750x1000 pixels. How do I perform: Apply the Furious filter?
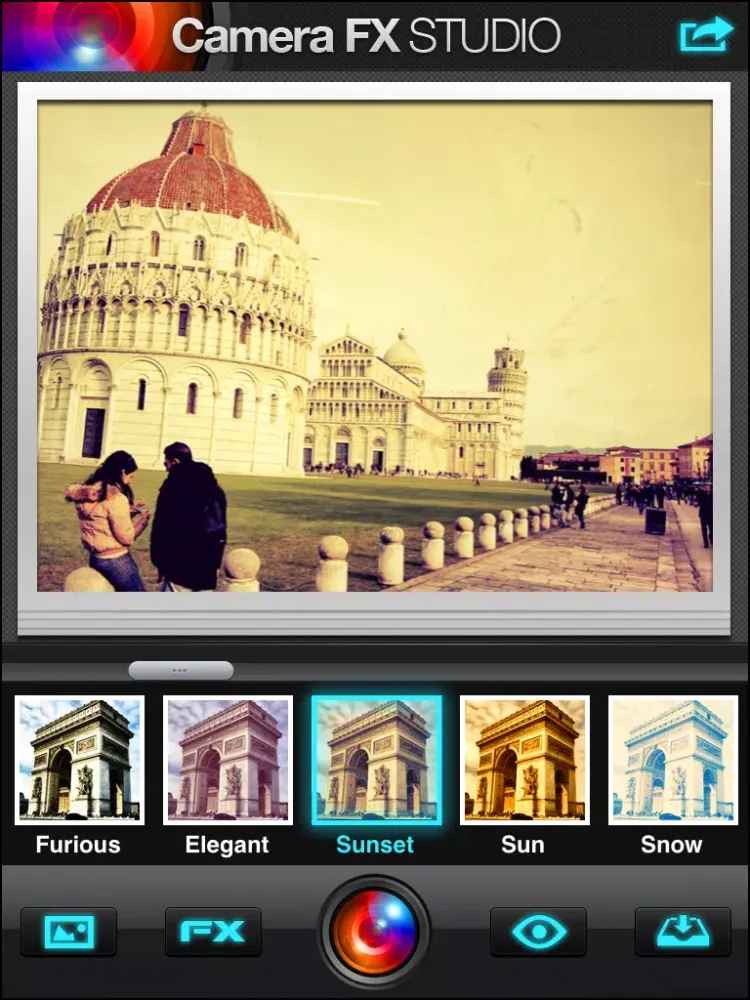pos(79,760)
